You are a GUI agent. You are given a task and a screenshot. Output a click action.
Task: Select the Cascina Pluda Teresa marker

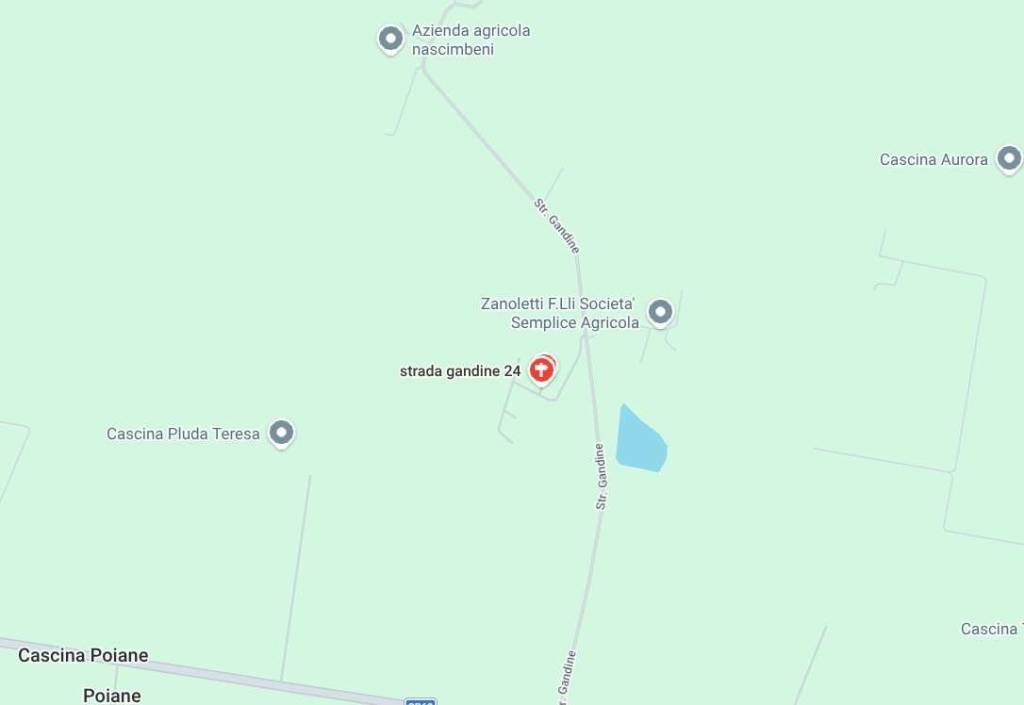click(282, 433)
